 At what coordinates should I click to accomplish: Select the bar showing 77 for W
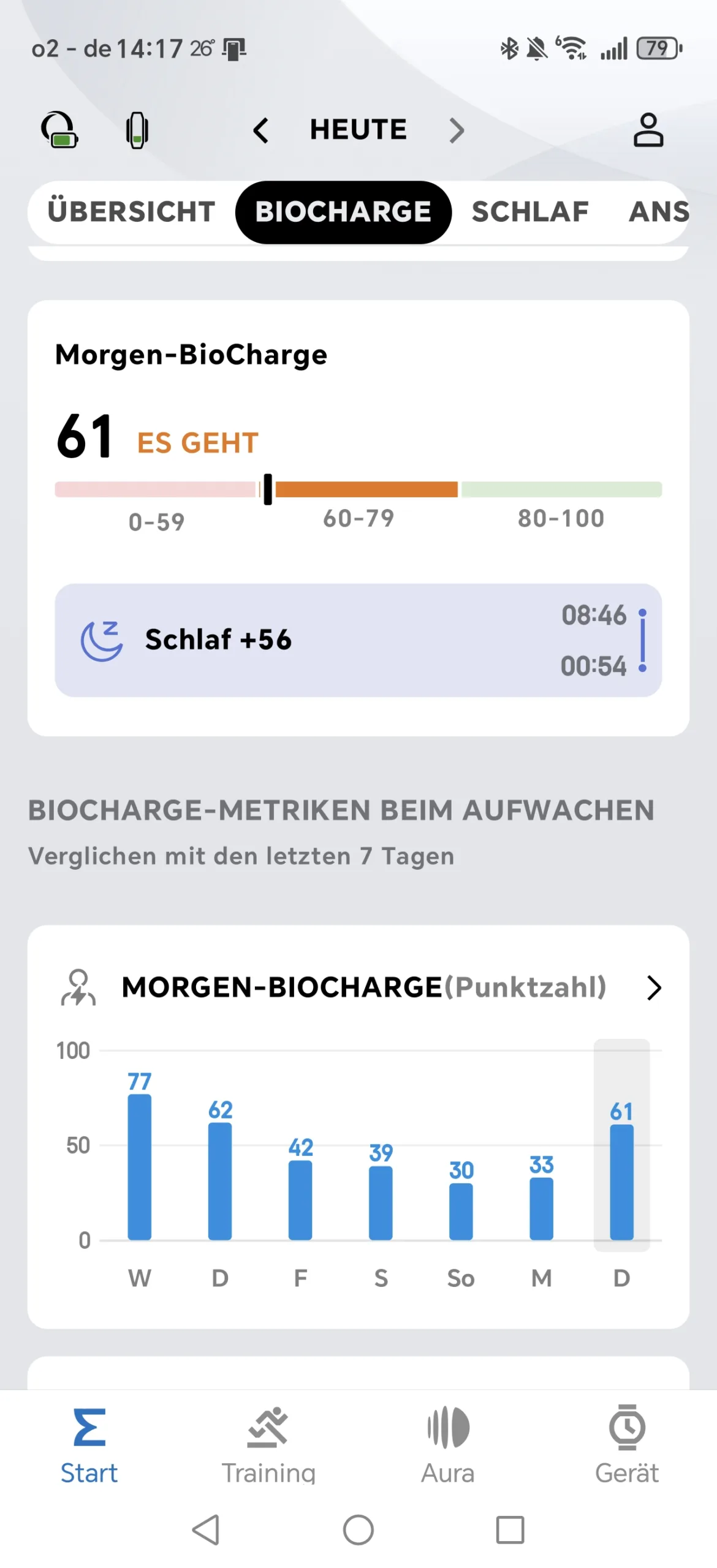139,1166
